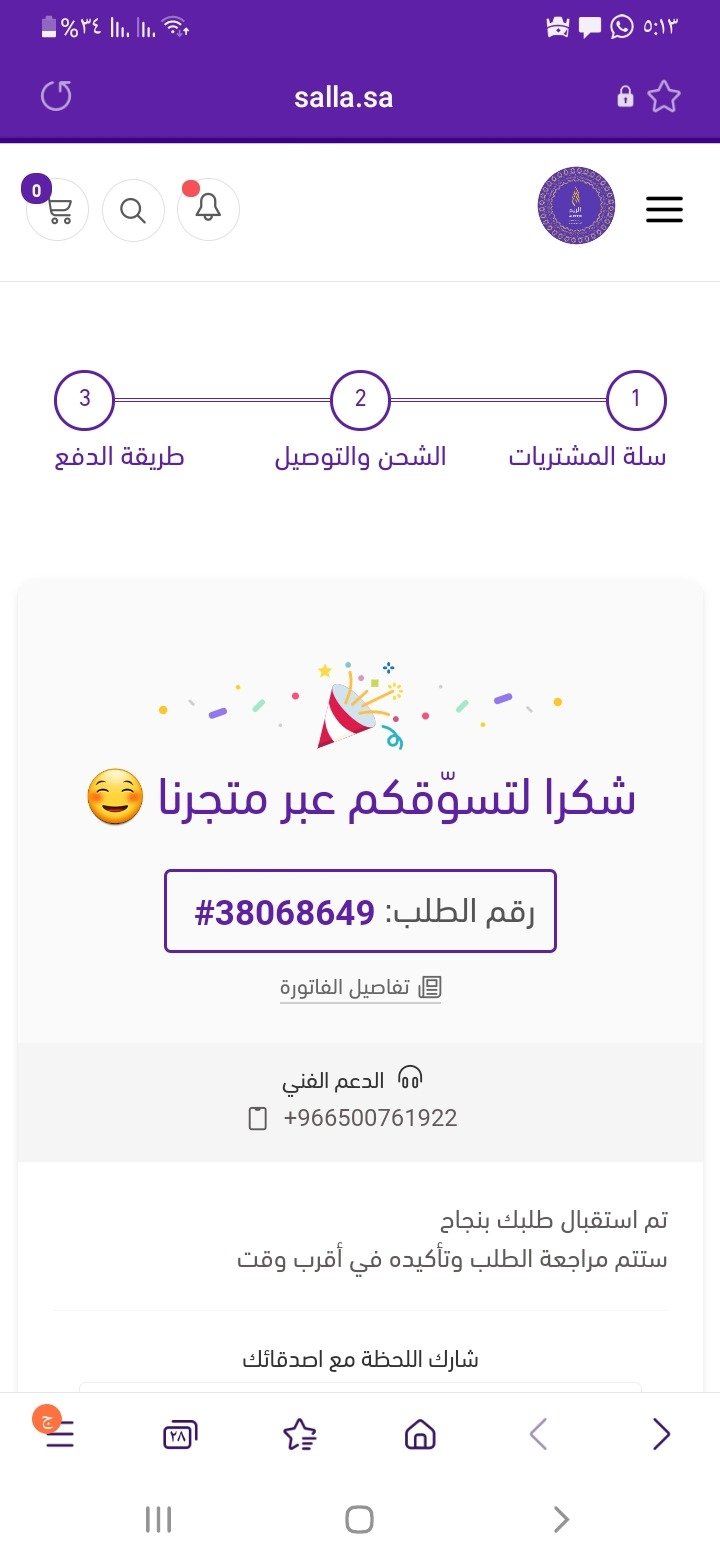The image size is (720, 1560).
Task: Tap the phone icon next to support number
Action: coord(253,1118)
